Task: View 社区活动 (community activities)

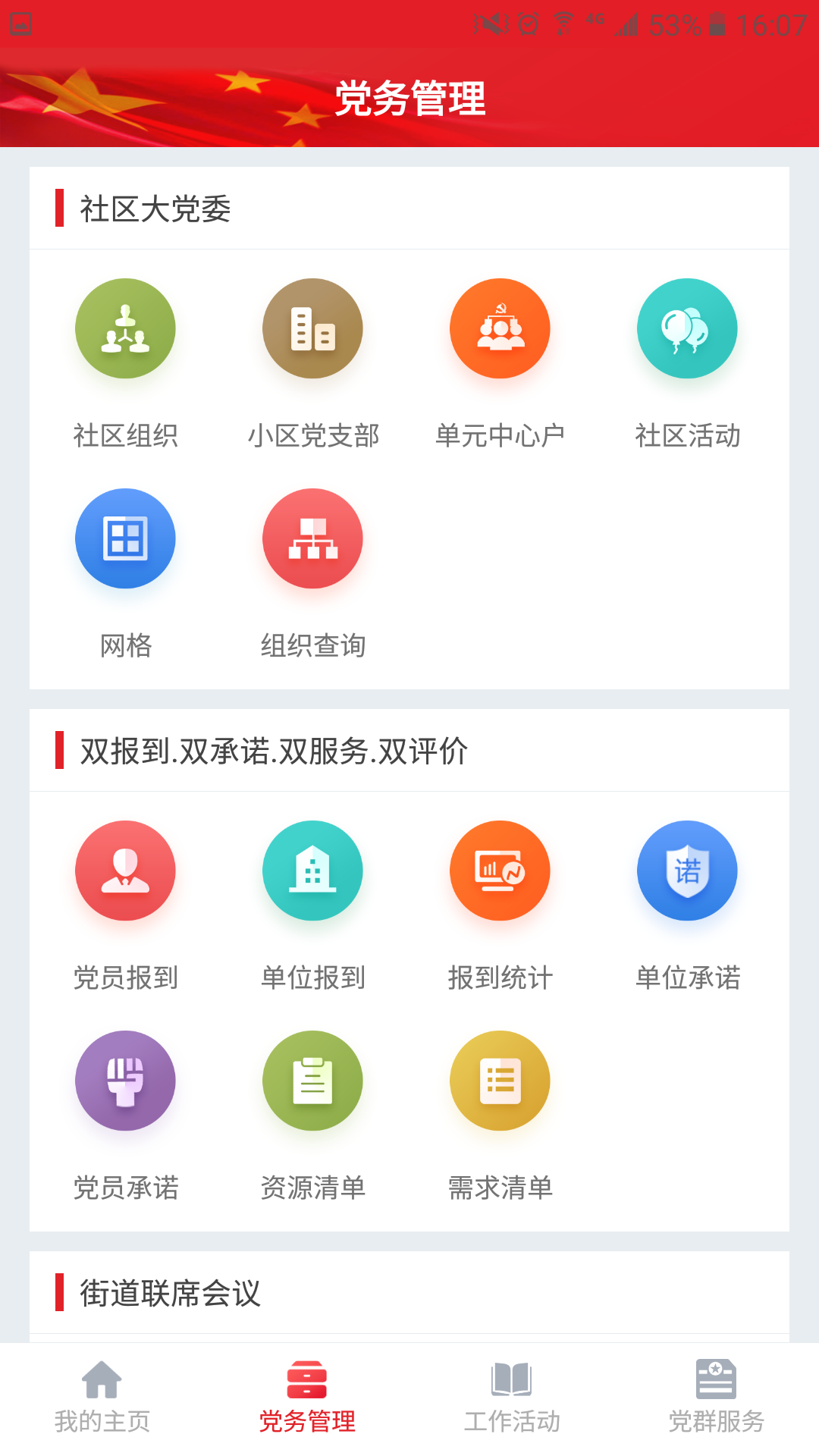Action: point(687,329)
